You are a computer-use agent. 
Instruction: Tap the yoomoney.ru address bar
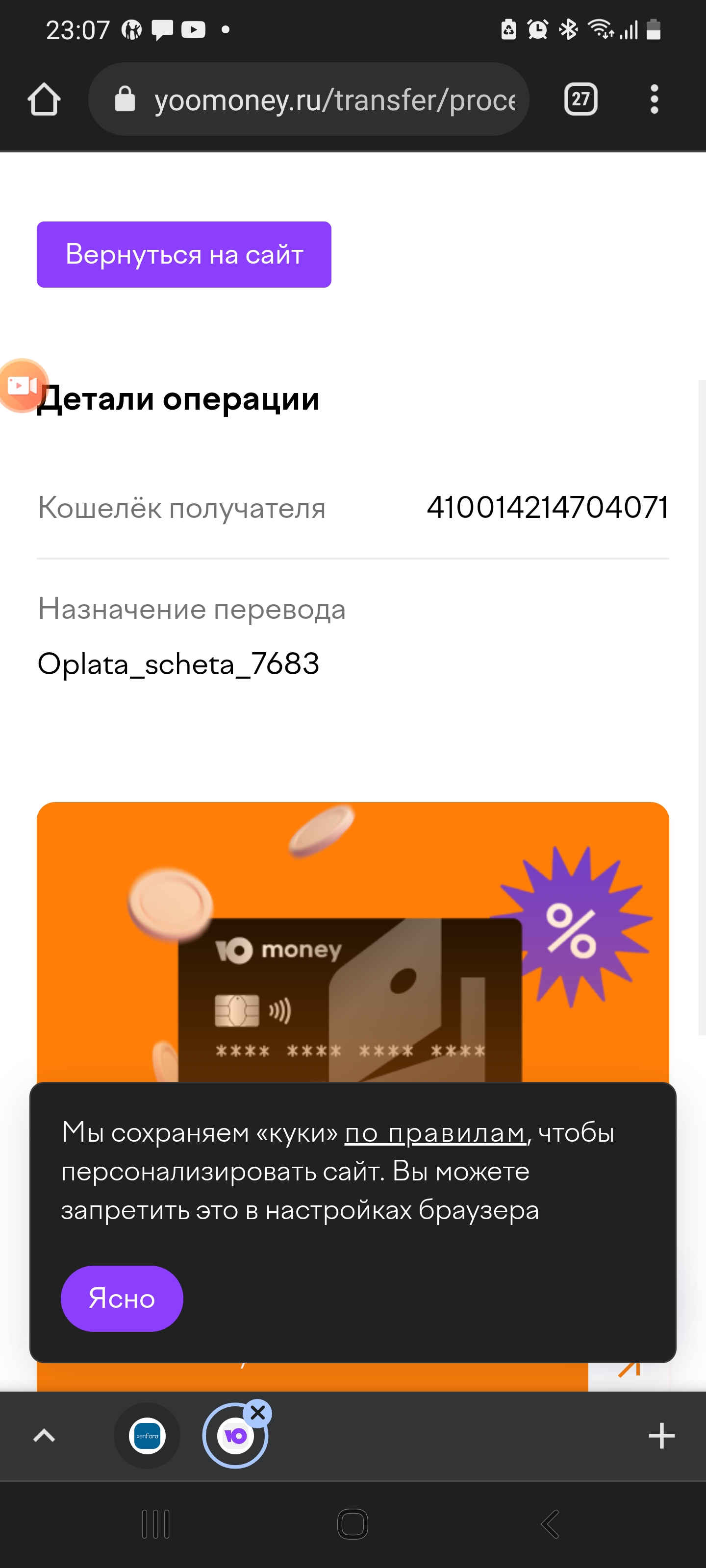pos(309,99)
